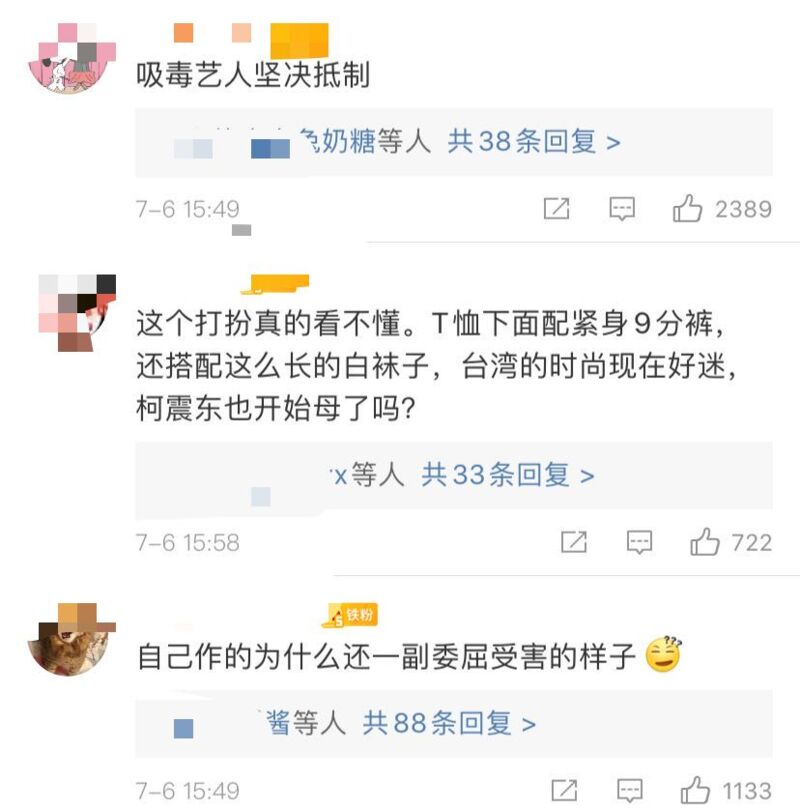This screenshot has height=810, width=800.
Task: Like the comment with 2389 likes
Action: 688,208
